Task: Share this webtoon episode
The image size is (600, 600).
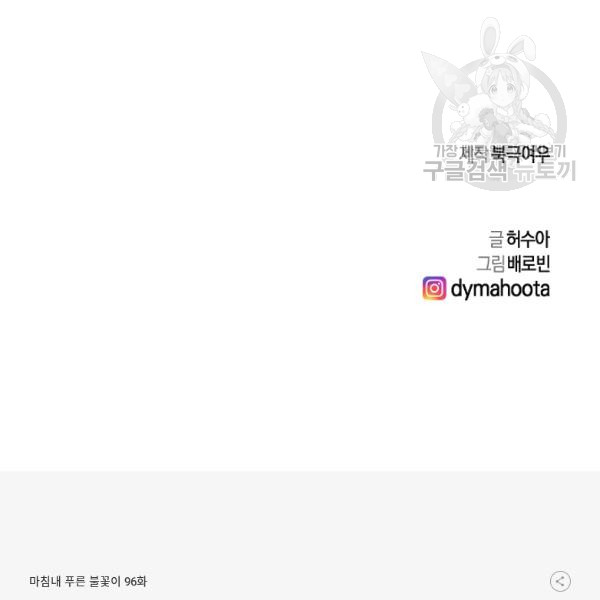Action: pos(560,581)
